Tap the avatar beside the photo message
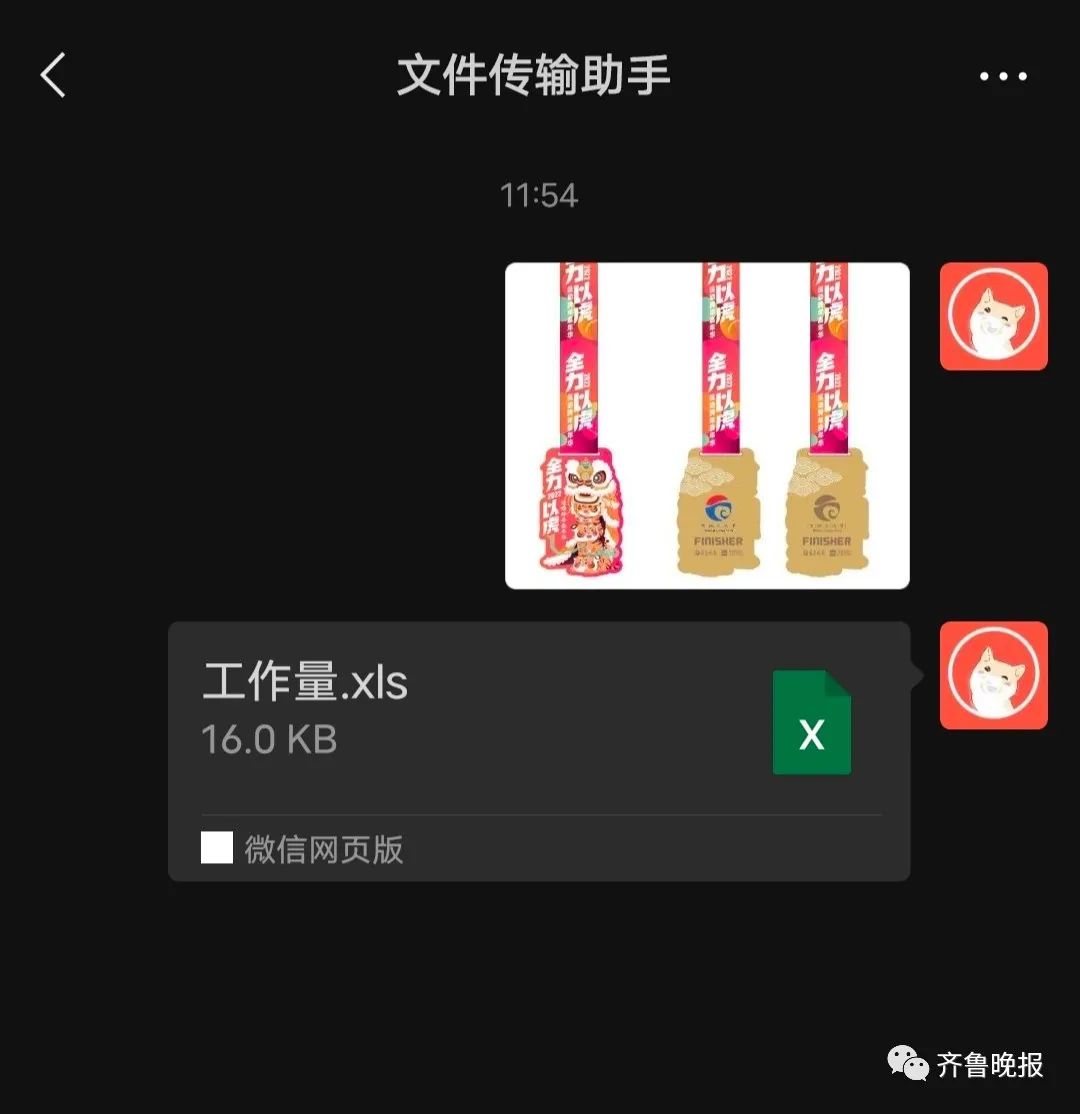The width and height of the screenshot is (1080, 1114). point(993,317)
